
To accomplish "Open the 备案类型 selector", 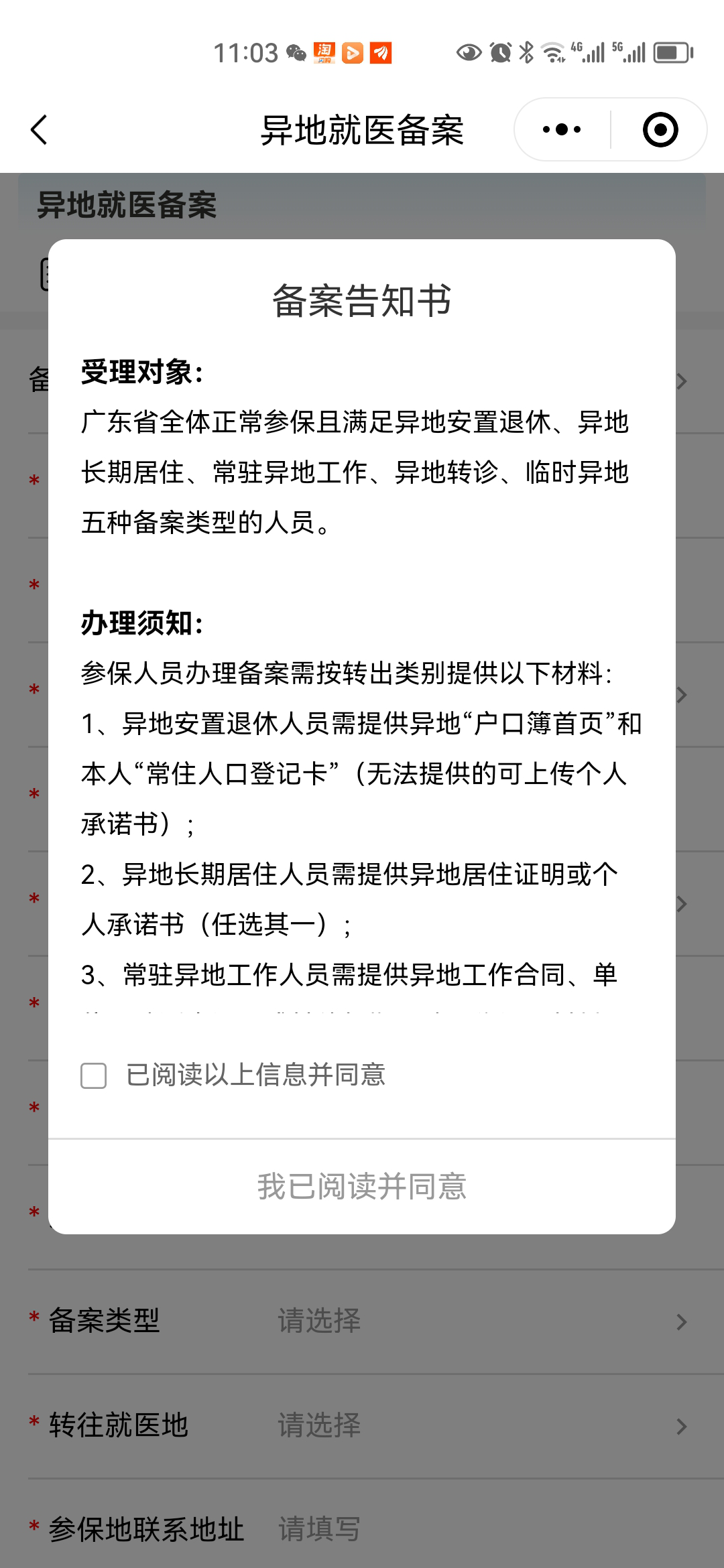I will [x=469, y=1321].
